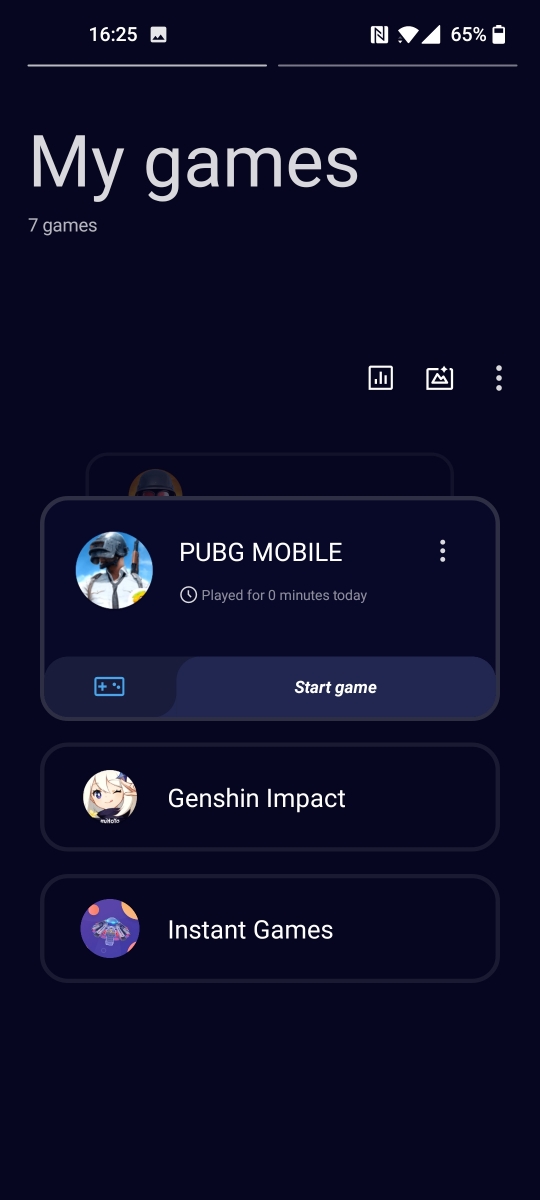The height and width of the screenshot is (1200, 540).
Task: Open PUBG MOBILE card options menu
Action: tap(443, 551)
